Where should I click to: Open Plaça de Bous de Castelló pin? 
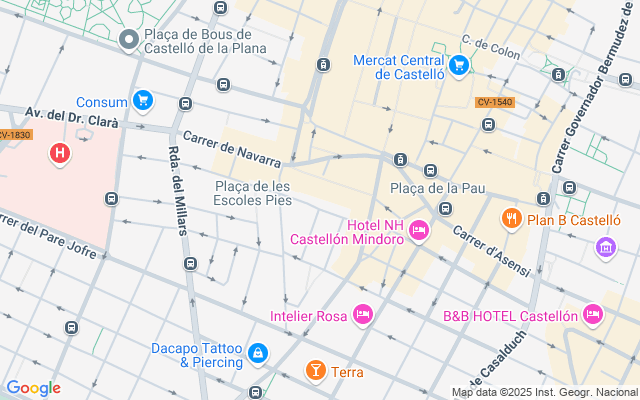pos(129,40)
